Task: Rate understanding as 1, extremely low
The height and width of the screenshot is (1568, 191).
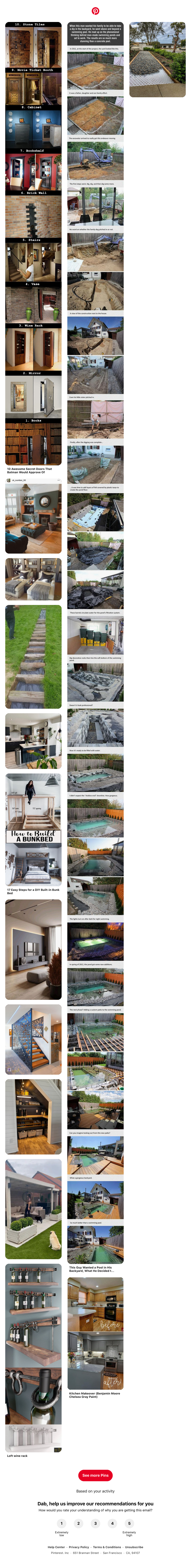Action: [x=61, y=1523]
